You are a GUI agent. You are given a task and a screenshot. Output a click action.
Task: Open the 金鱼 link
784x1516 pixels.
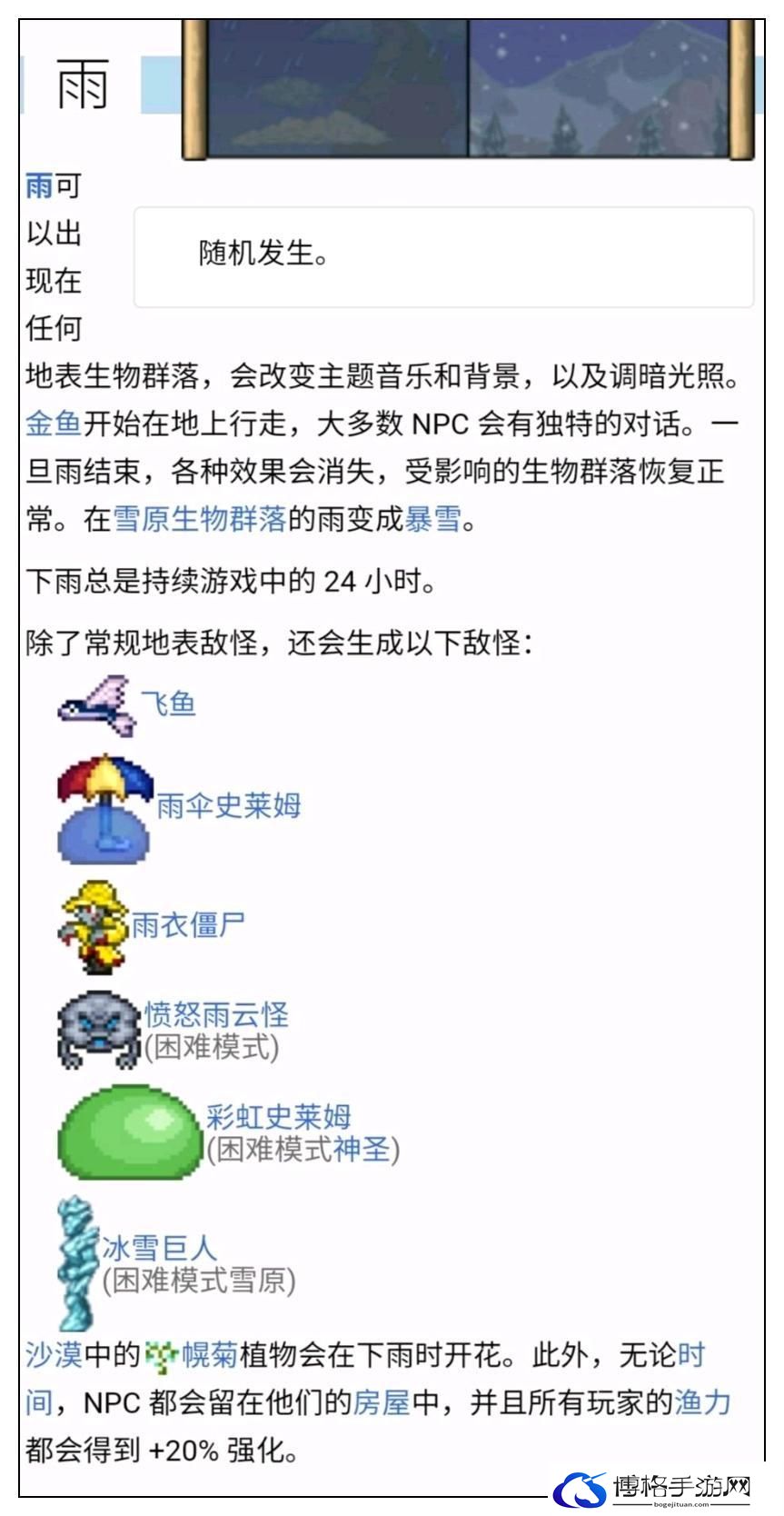(x=54, y=424)
